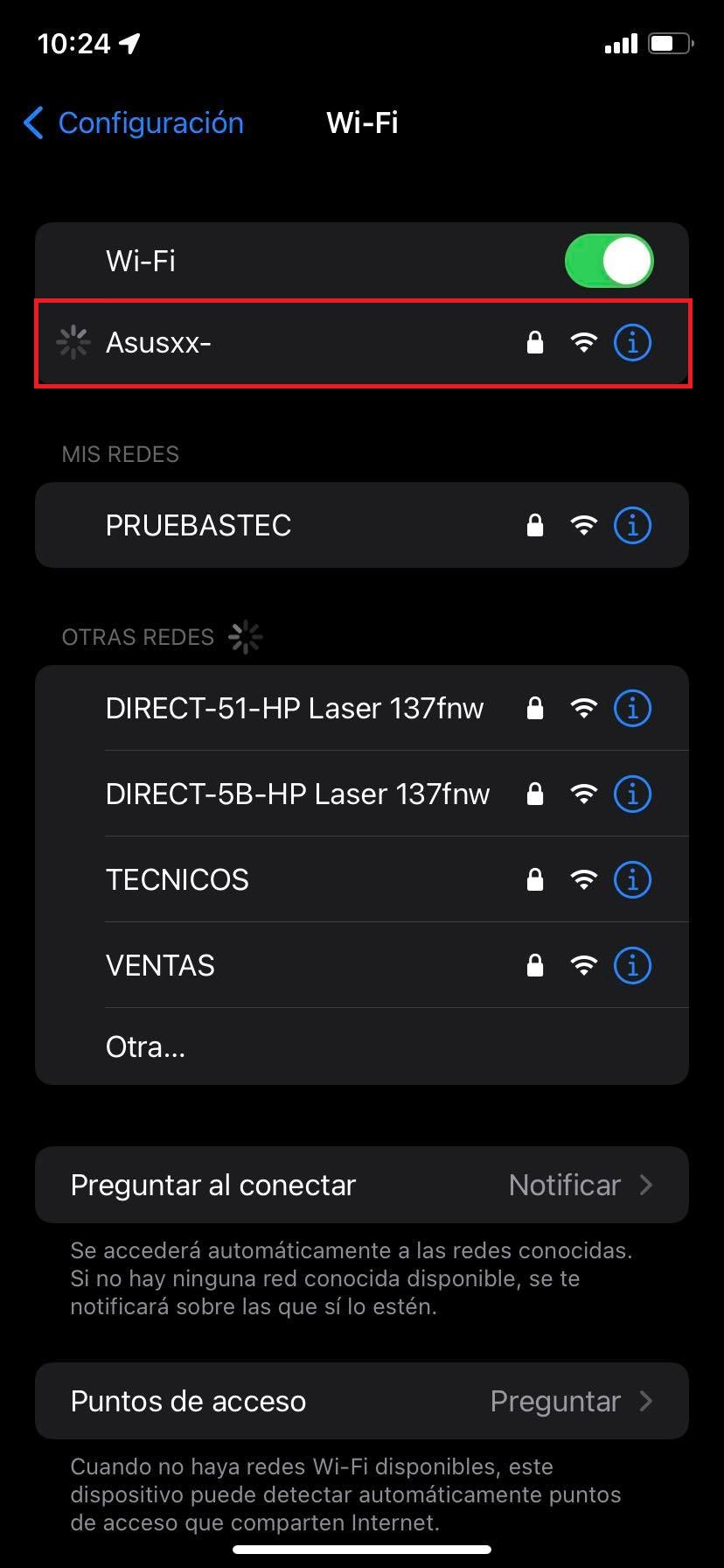Connect to TECNICOS network
The height and width of the screenshot is (1568, 724).
(262, 880)
